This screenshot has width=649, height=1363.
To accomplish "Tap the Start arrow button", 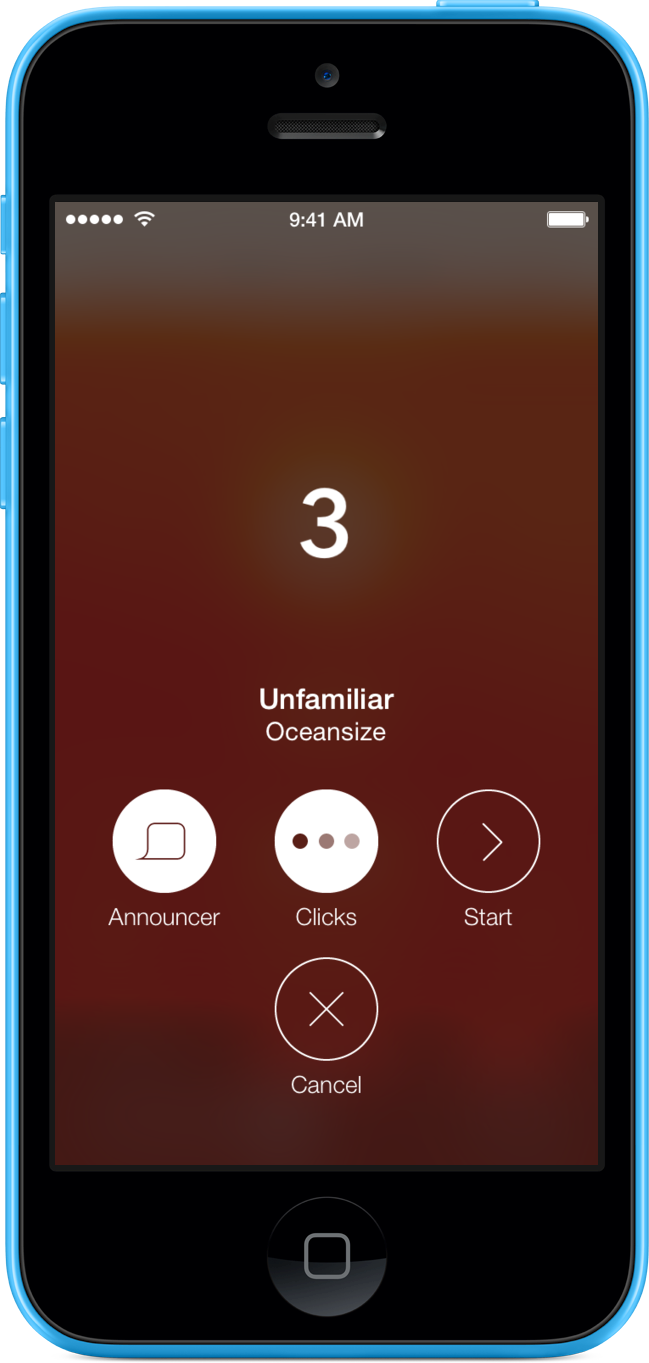I will point(488,841).
